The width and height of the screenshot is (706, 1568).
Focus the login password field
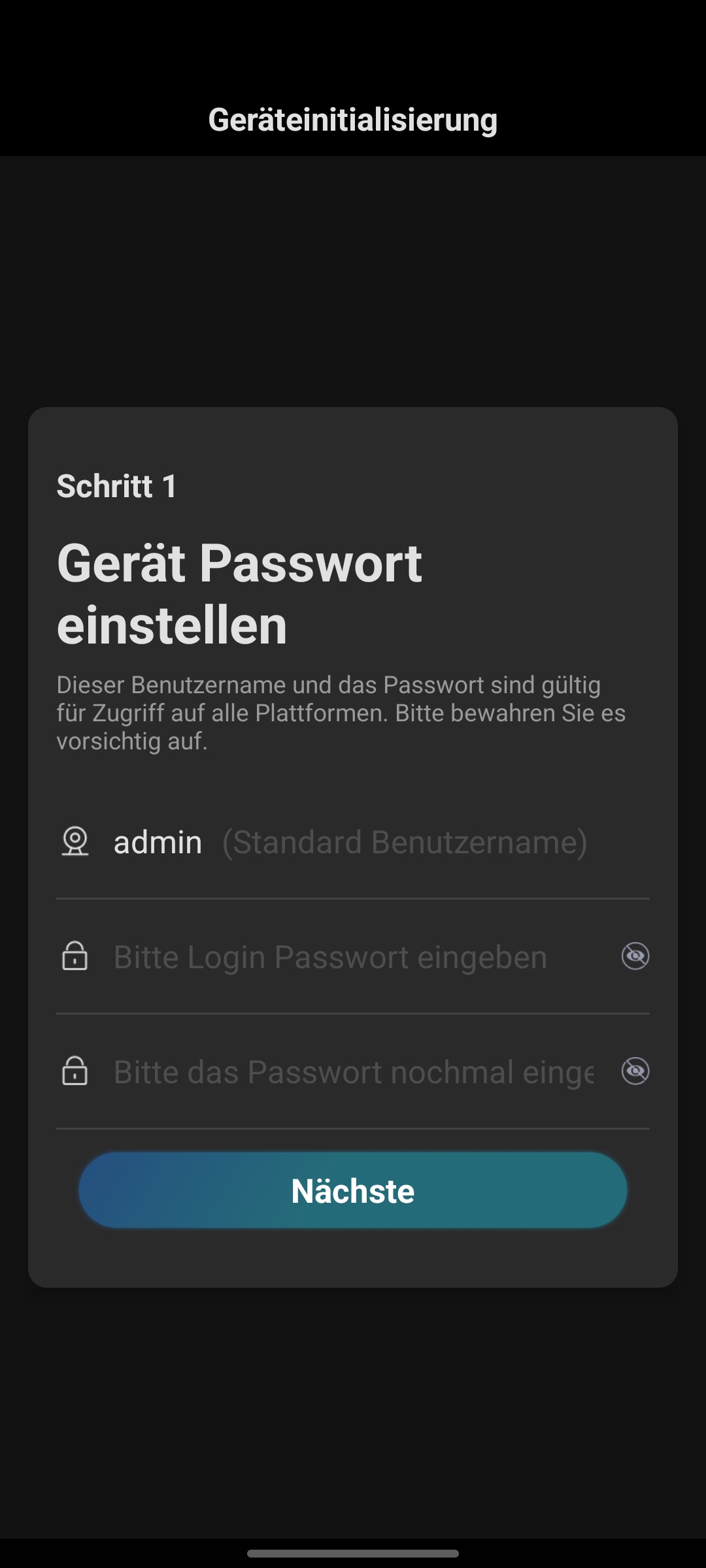(x=353, y=957)
